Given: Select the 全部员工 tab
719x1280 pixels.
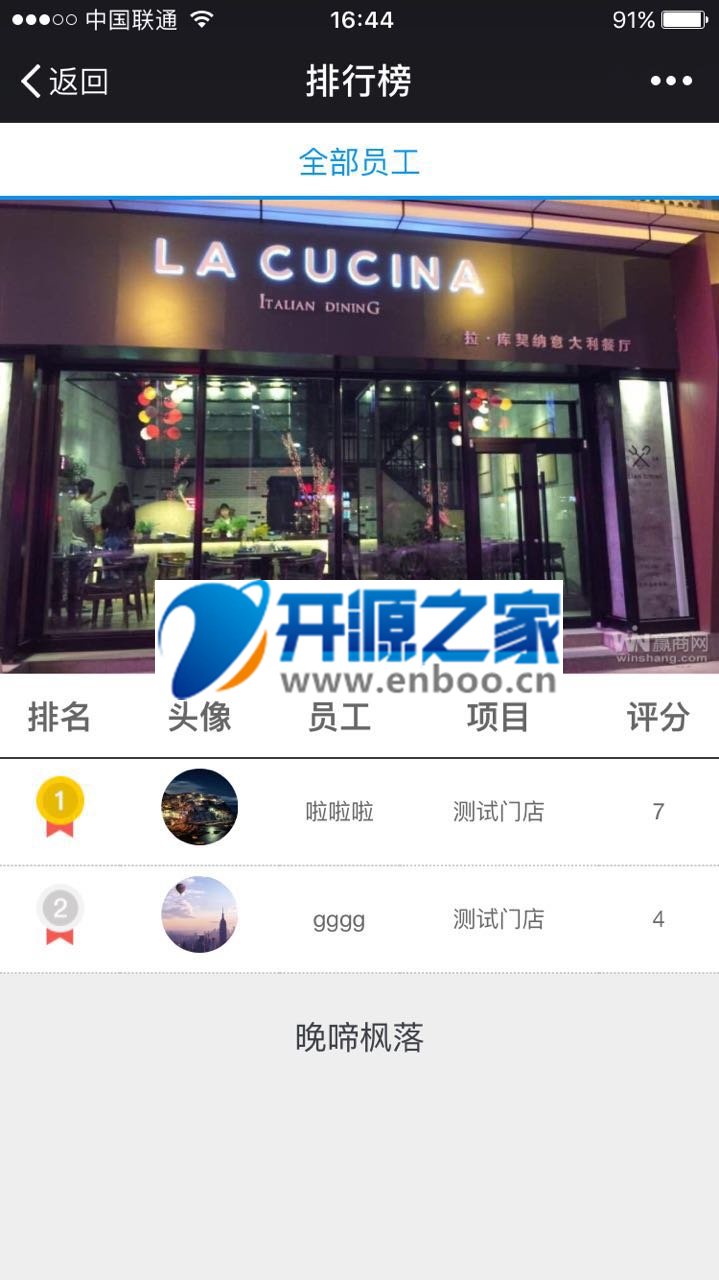Looking at the screenshot, I should (x=359, y=162).
